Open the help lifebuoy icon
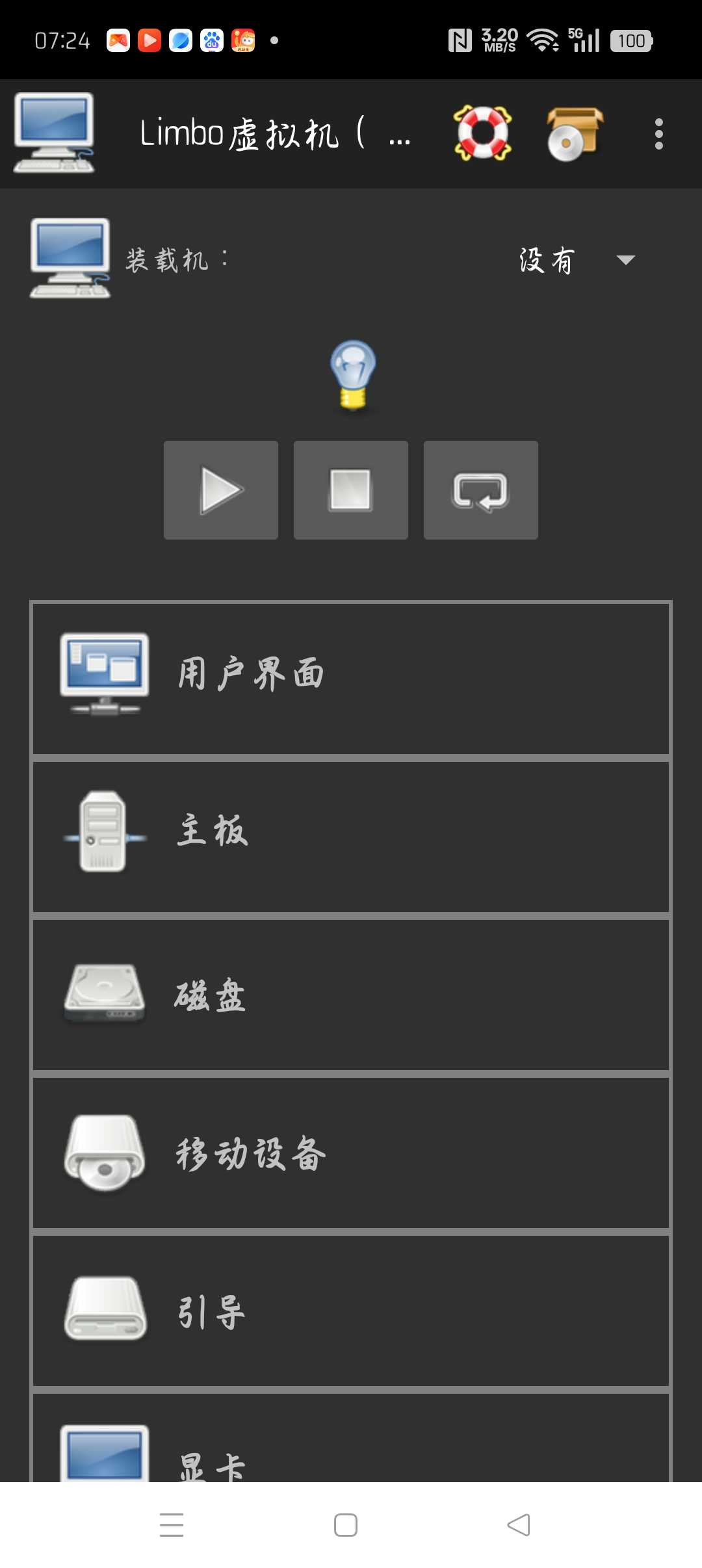Image resolution: width=702 pixels, height=1568 pixels. click(482, 133)
